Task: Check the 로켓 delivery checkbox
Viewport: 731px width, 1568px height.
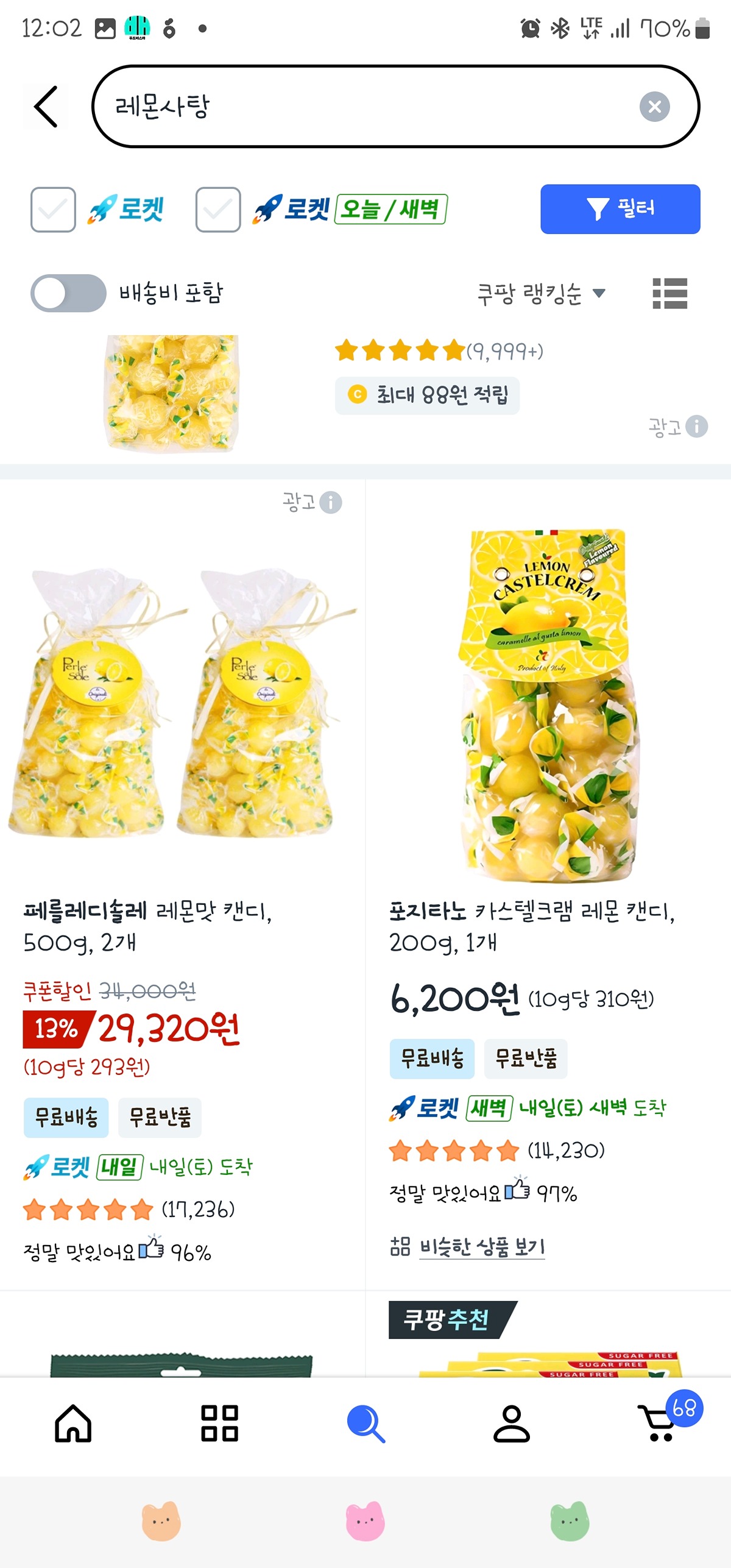Action: [x=54, y=210]
